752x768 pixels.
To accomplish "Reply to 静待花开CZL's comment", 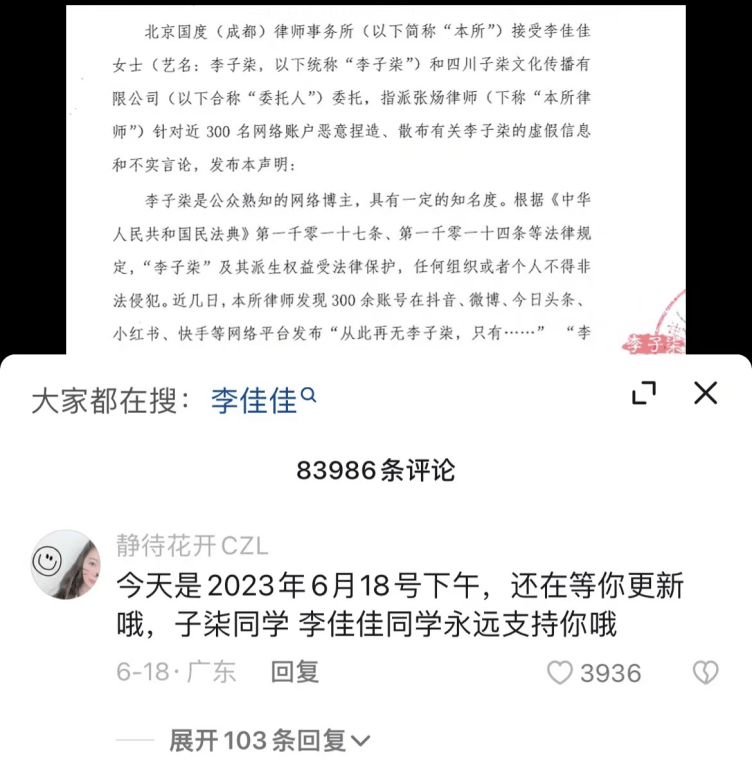I will click(295, 672).
